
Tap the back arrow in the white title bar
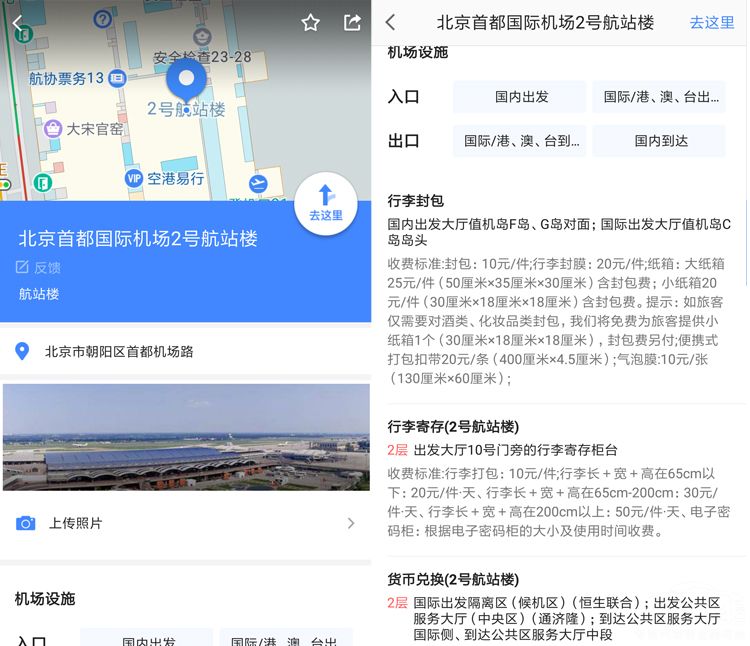[x=391, y=22]
